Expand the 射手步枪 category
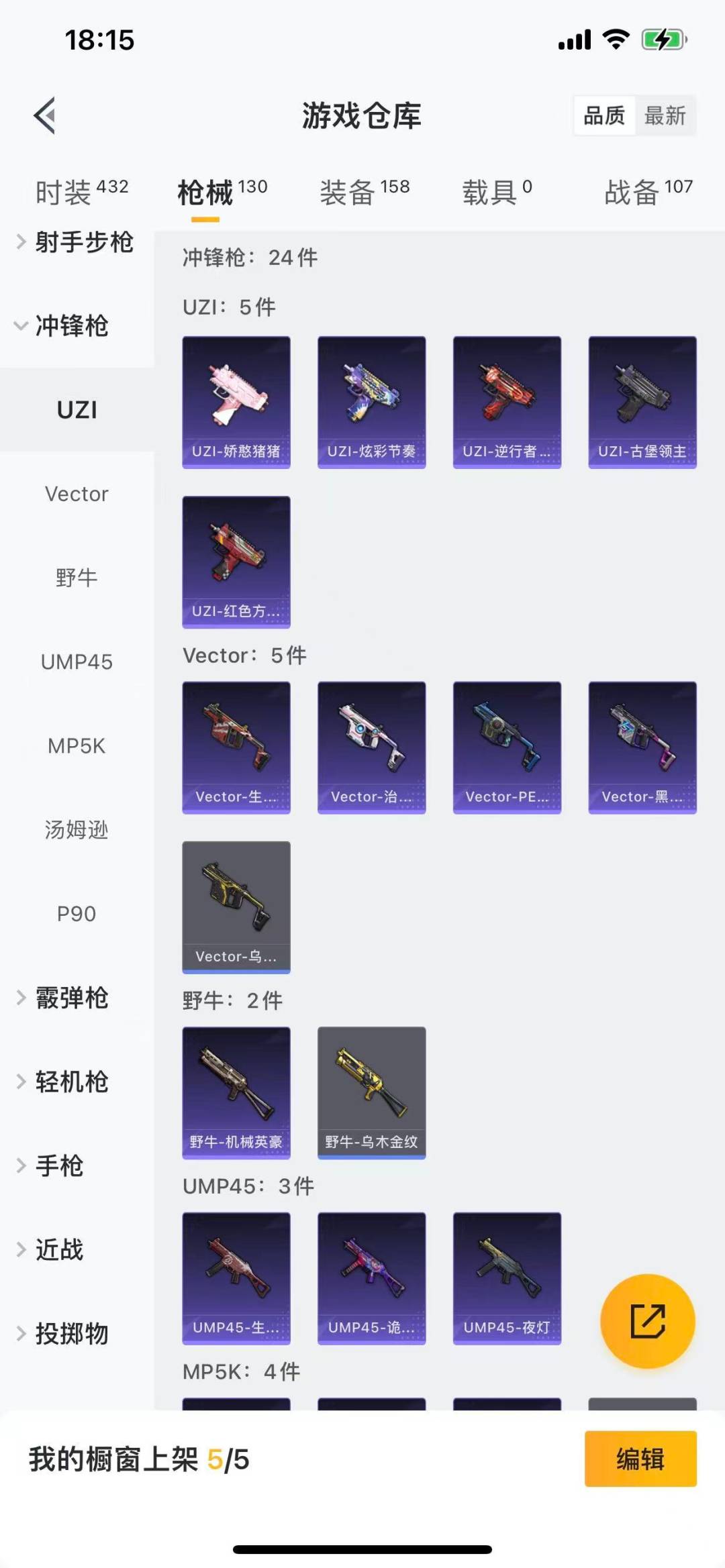Screen dimensions: 725x1568 pos(75,242)
